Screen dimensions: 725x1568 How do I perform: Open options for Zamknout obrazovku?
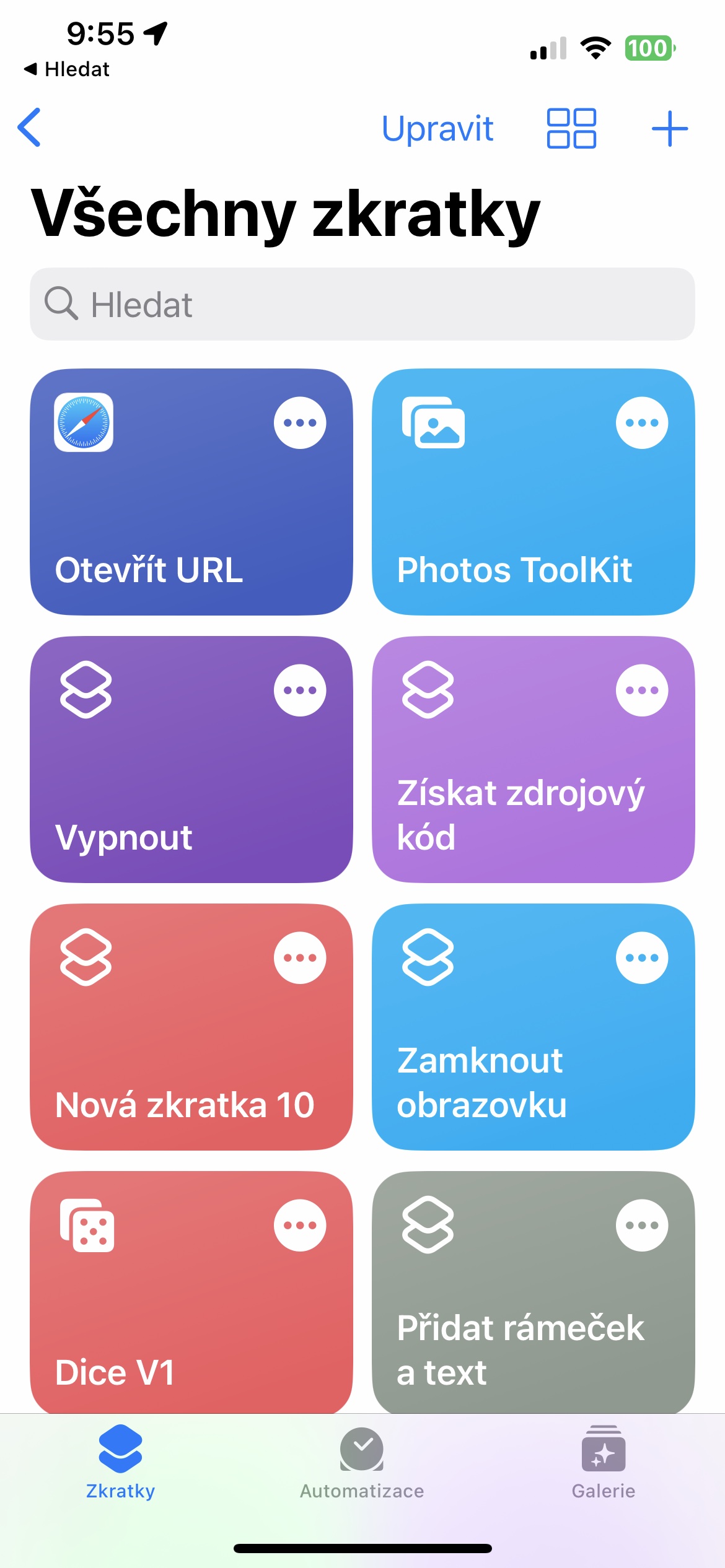point(641,958)
